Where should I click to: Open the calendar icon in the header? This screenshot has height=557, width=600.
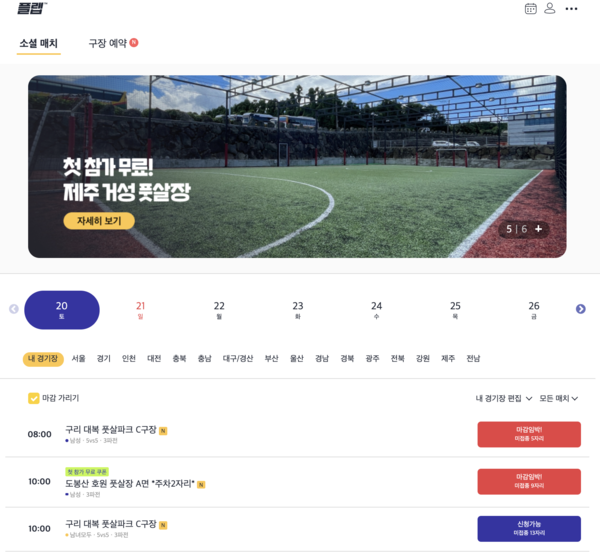(531, 9)
